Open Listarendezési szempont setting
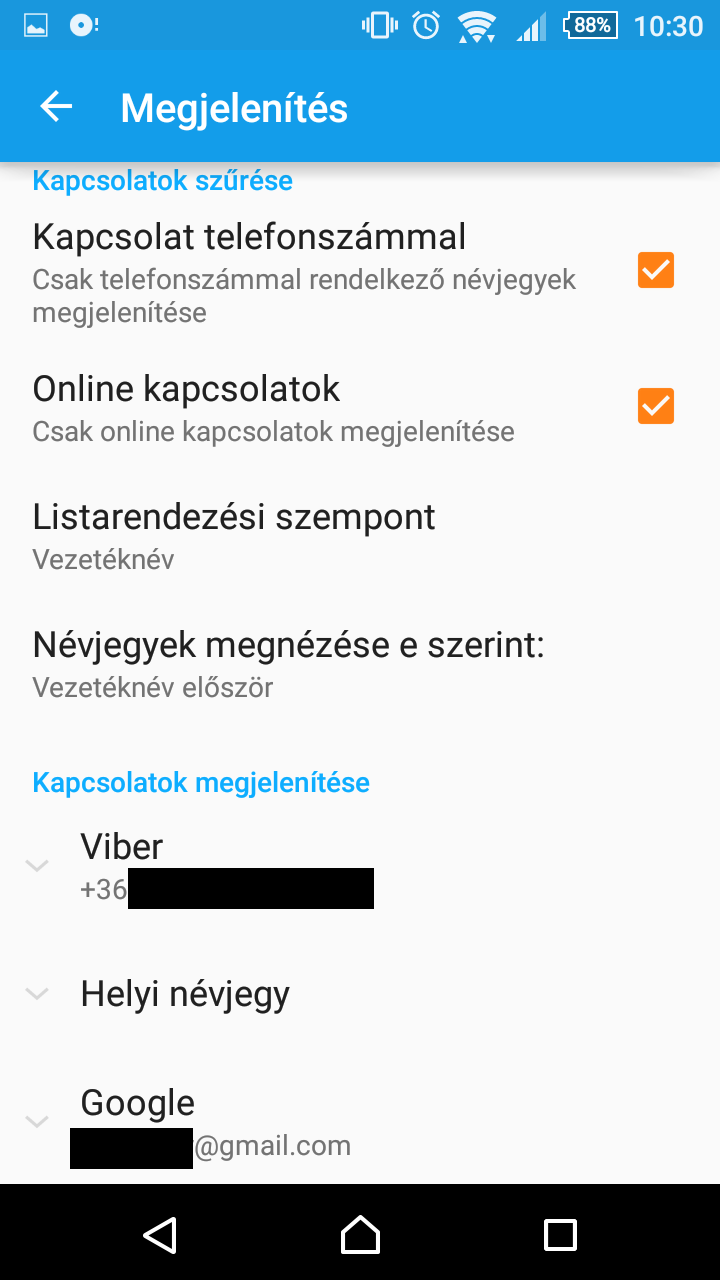The width and height of the screenshot is (720, 1280). tap(360, 535)
